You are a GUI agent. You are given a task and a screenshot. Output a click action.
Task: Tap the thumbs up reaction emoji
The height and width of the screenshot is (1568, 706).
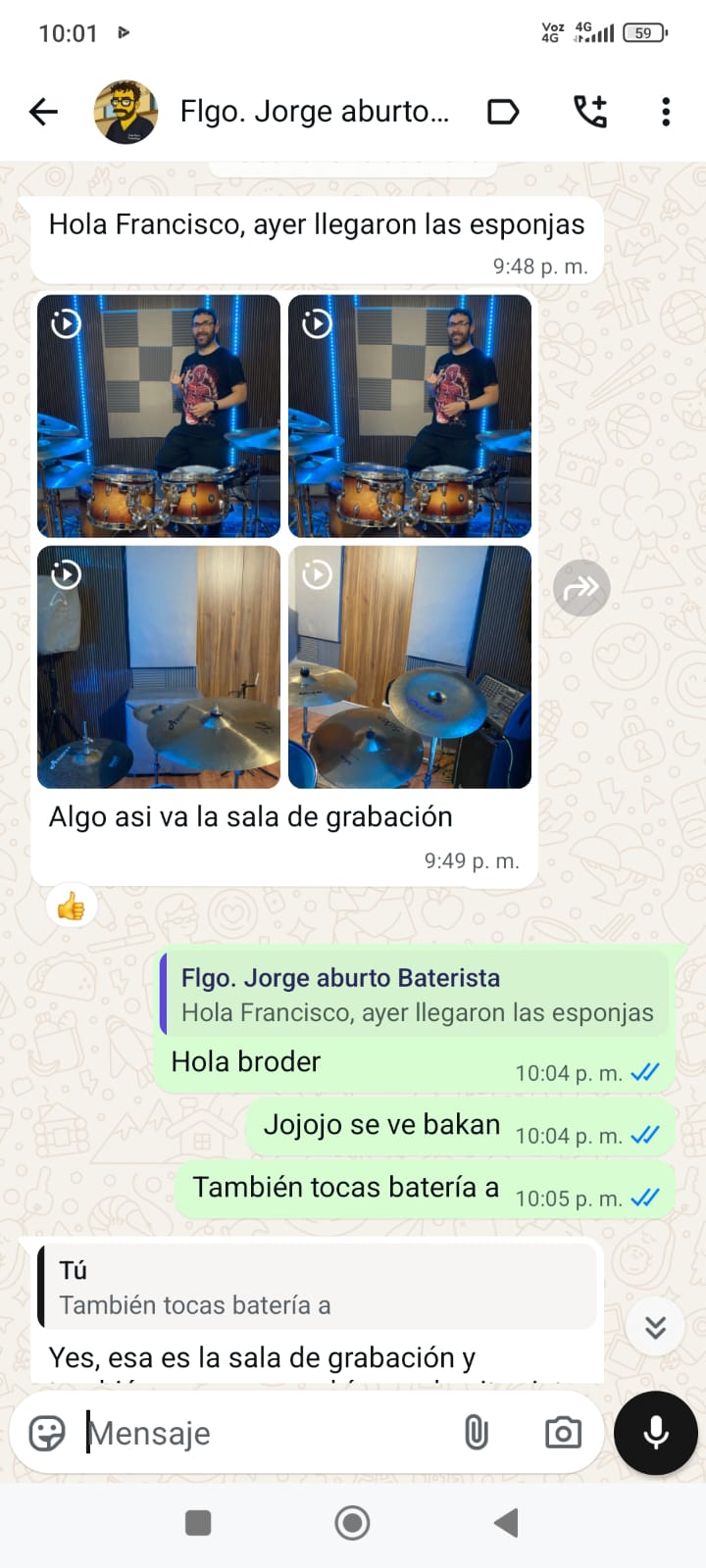coord(70,905)
